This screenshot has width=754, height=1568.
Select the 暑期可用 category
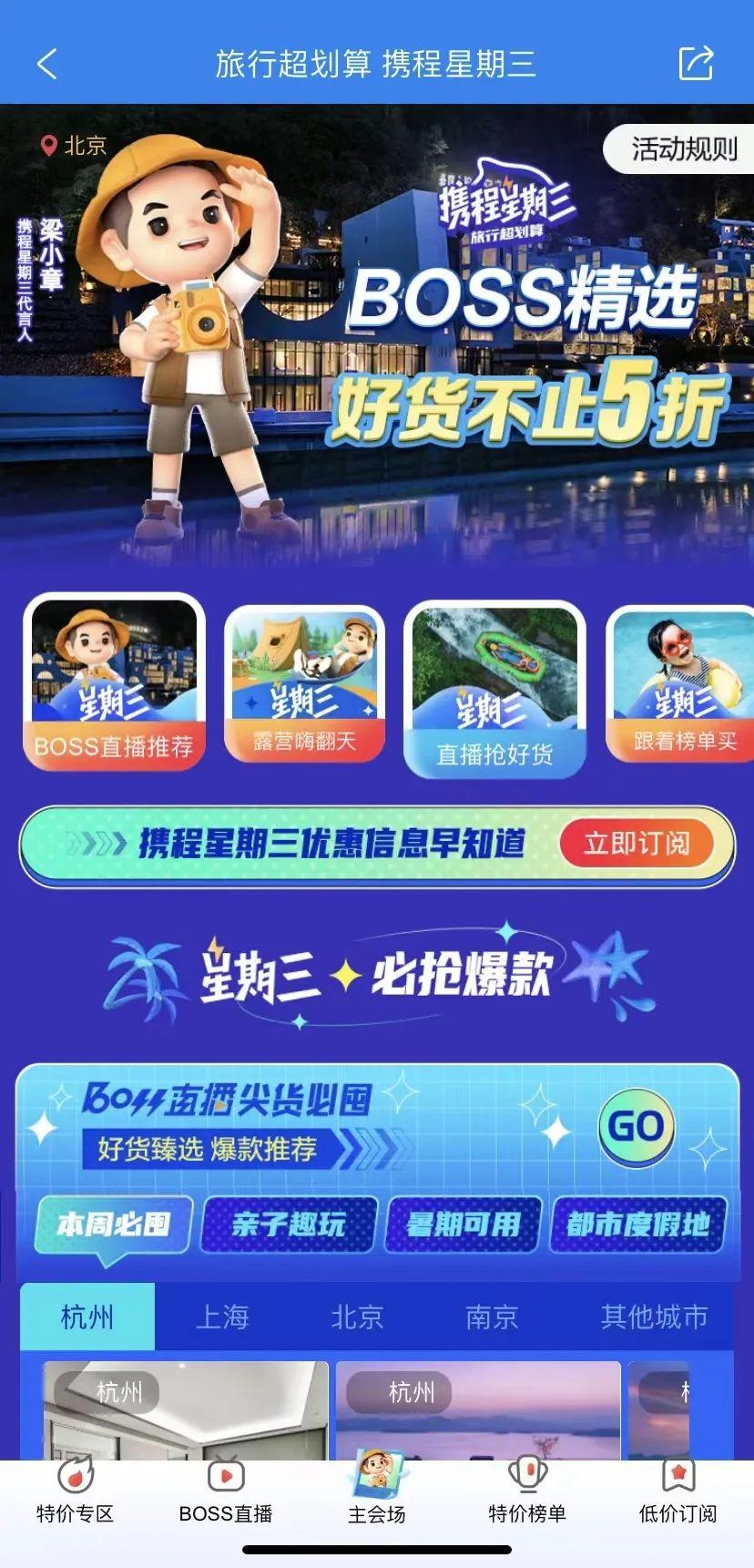pyautogui.click(x=464, y=1224)
